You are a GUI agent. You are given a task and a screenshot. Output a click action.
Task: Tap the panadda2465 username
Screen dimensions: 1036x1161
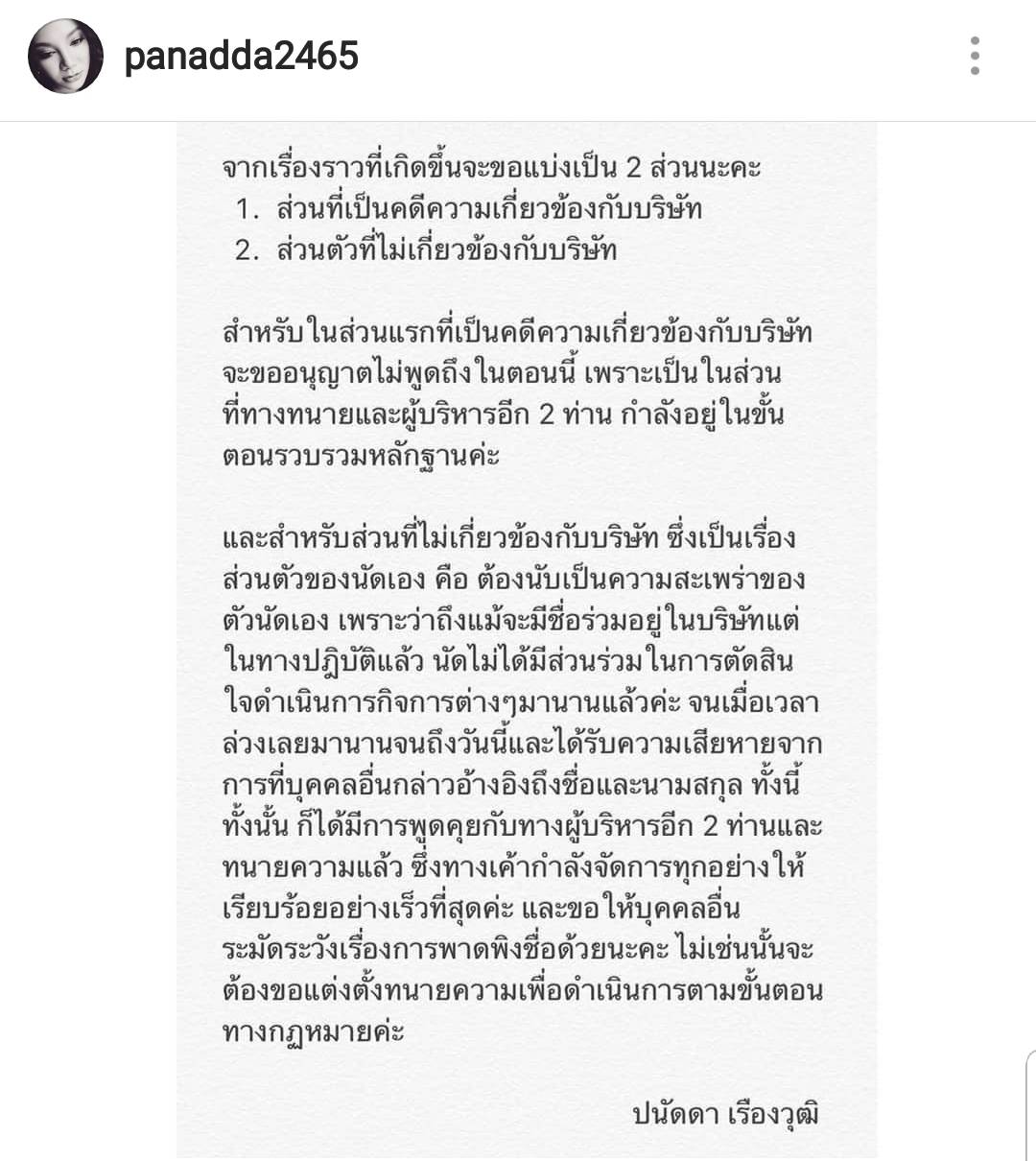242,57
